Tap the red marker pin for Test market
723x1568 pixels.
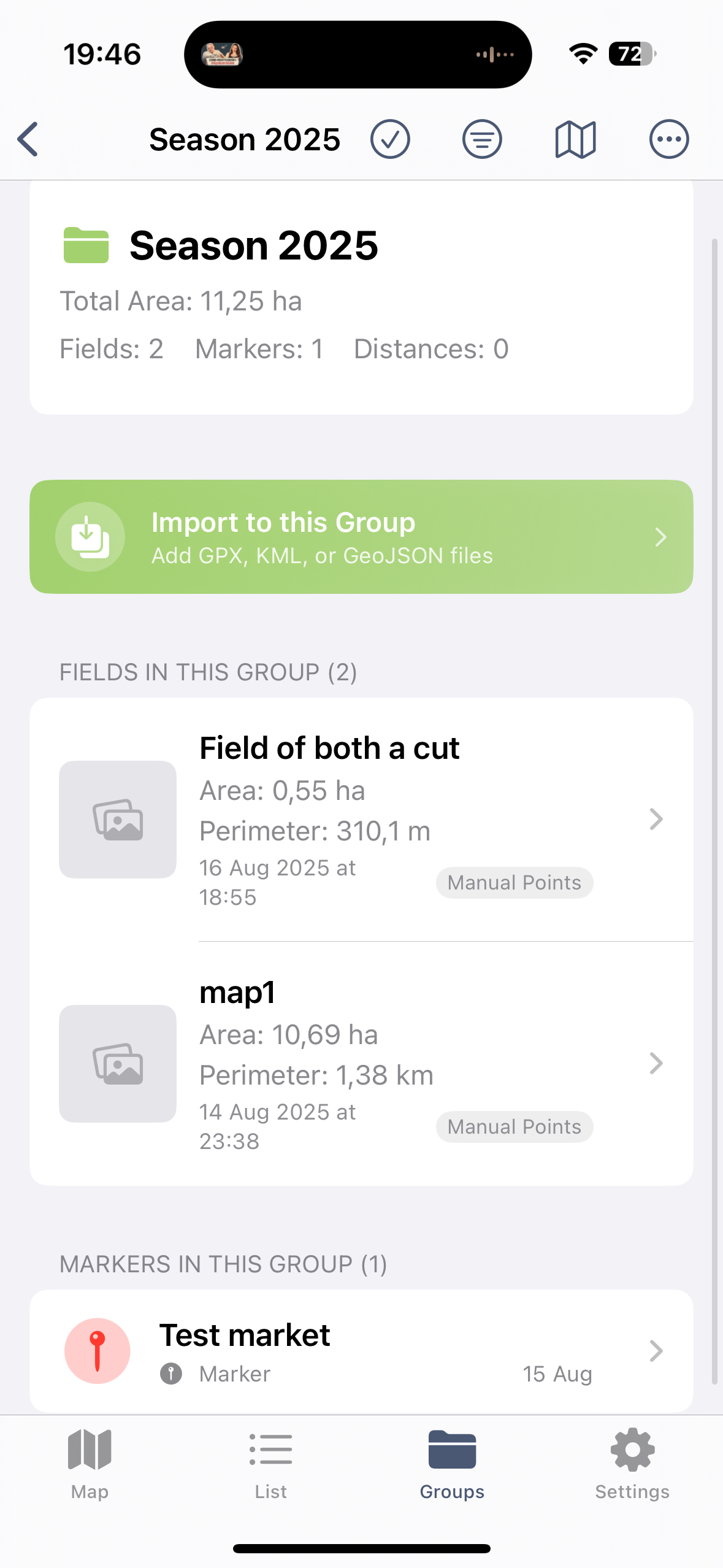coord(98,1351)
